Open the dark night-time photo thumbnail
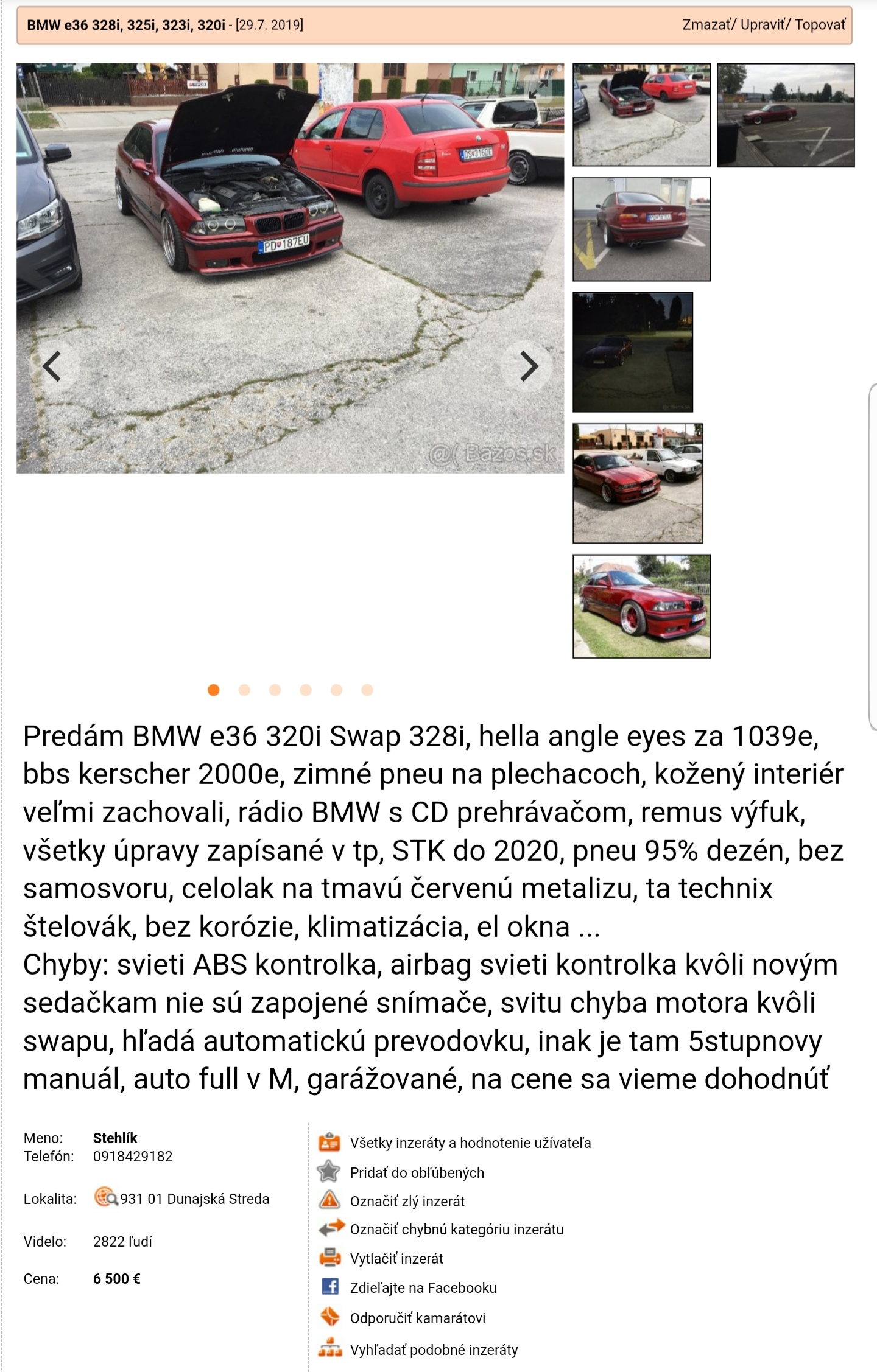877x1372 pixels. coord(632,352)
